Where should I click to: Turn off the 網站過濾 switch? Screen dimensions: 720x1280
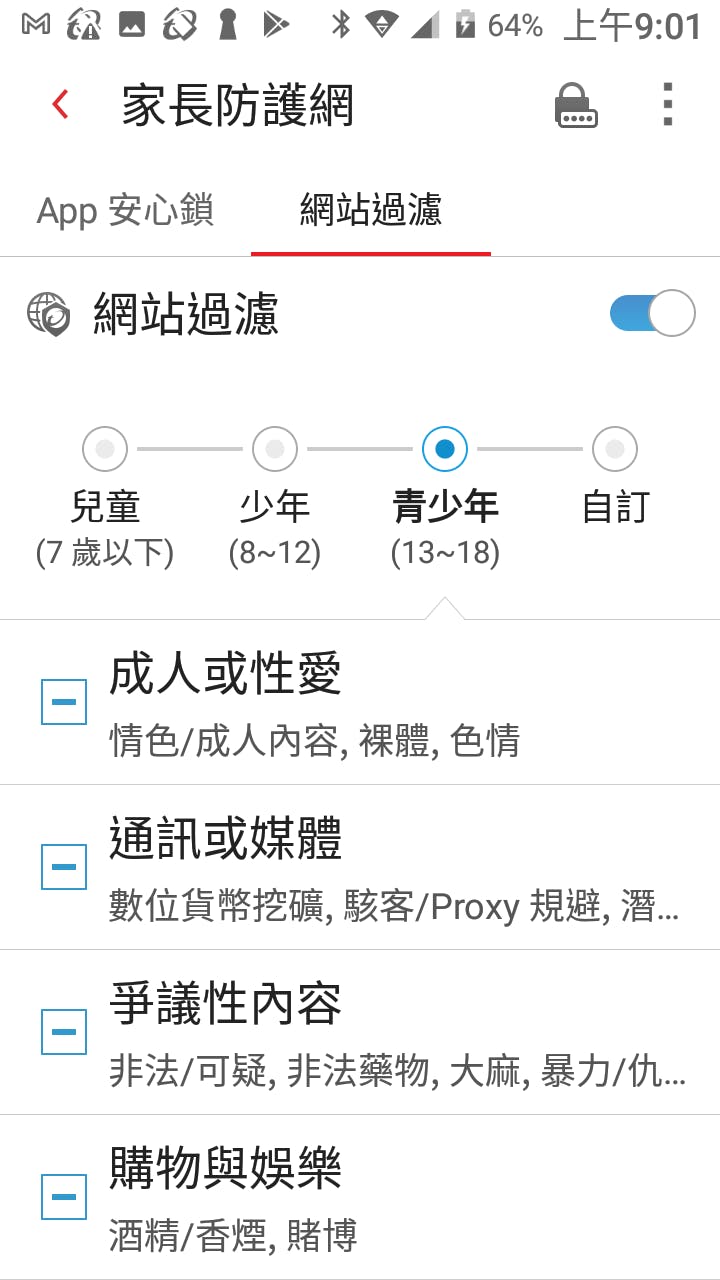[652, 313]
